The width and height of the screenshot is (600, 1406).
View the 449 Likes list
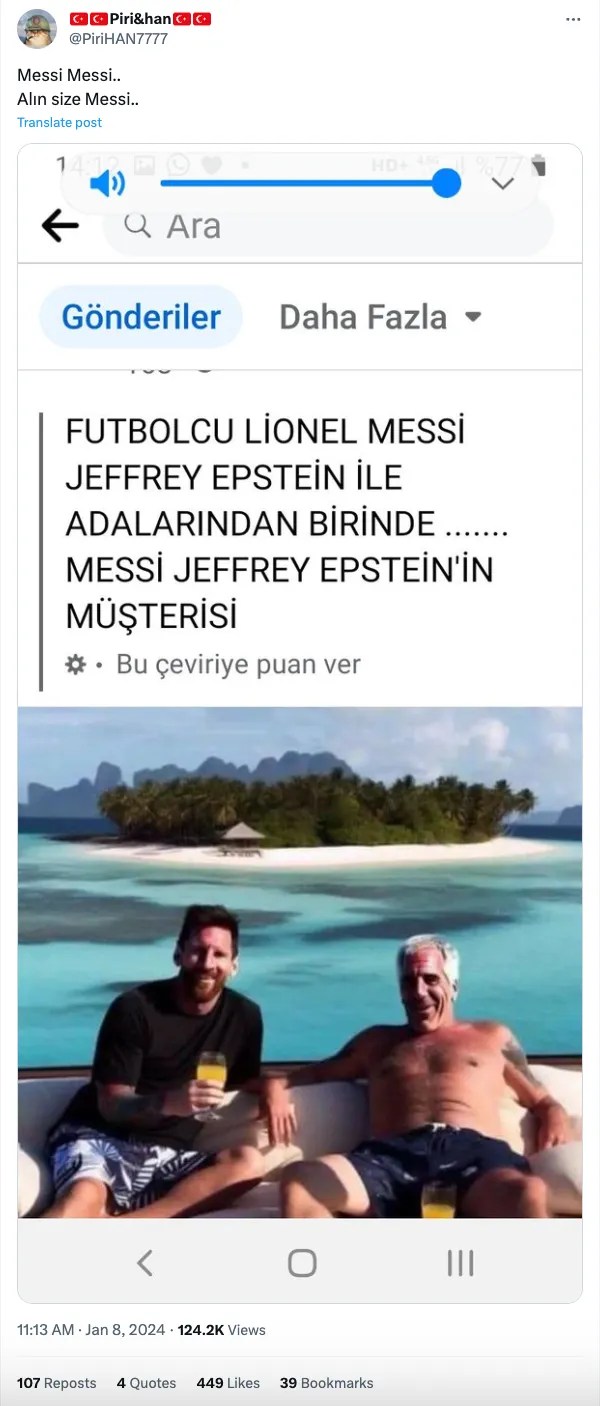[x=228, y=1383]
